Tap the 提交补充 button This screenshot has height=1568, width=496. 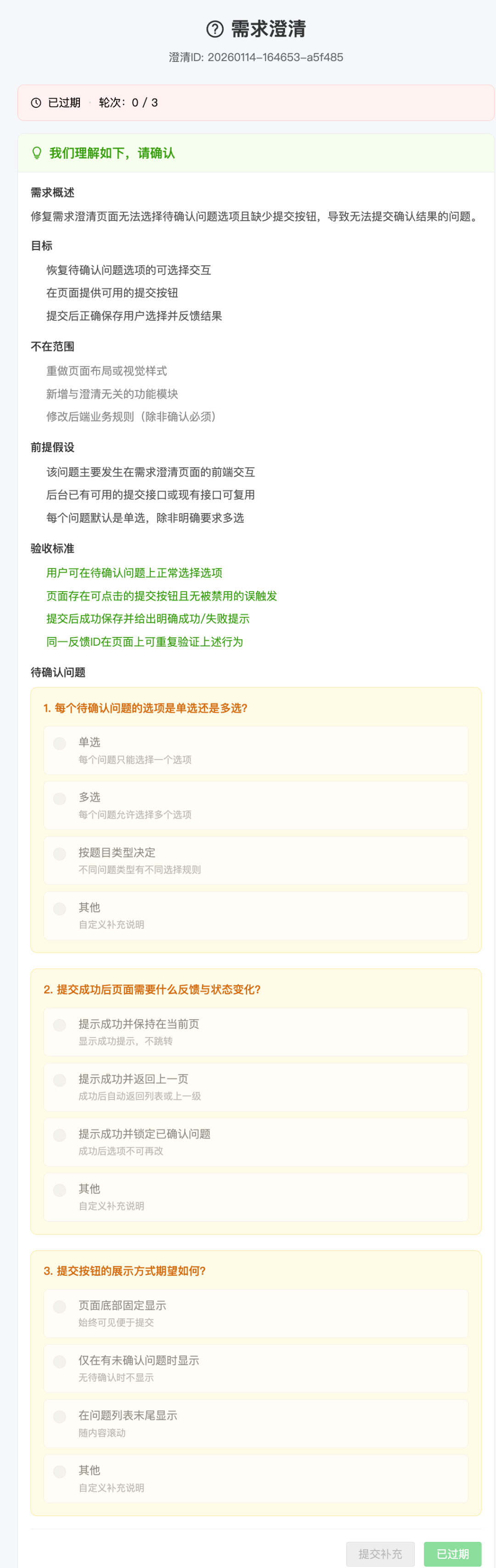[x=380, y=1553]
